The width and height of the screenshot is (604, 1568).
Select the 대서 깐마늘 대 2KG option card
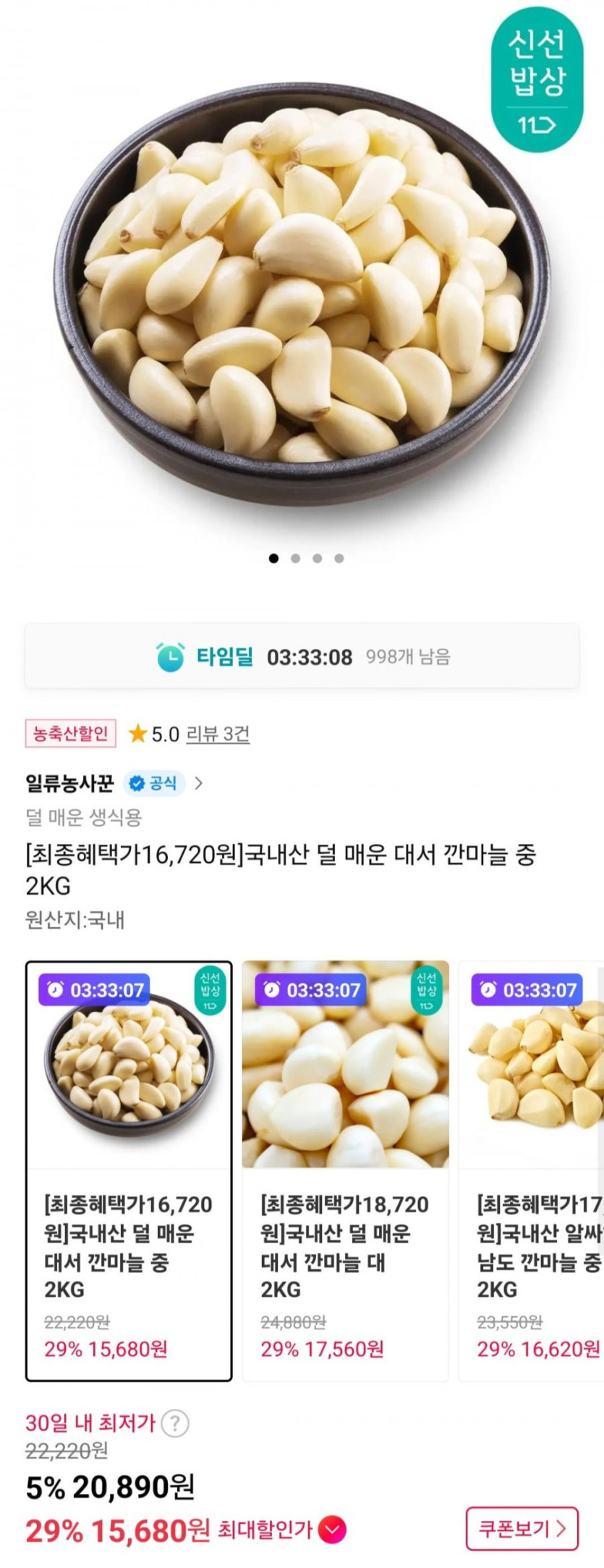point(345,1171)
